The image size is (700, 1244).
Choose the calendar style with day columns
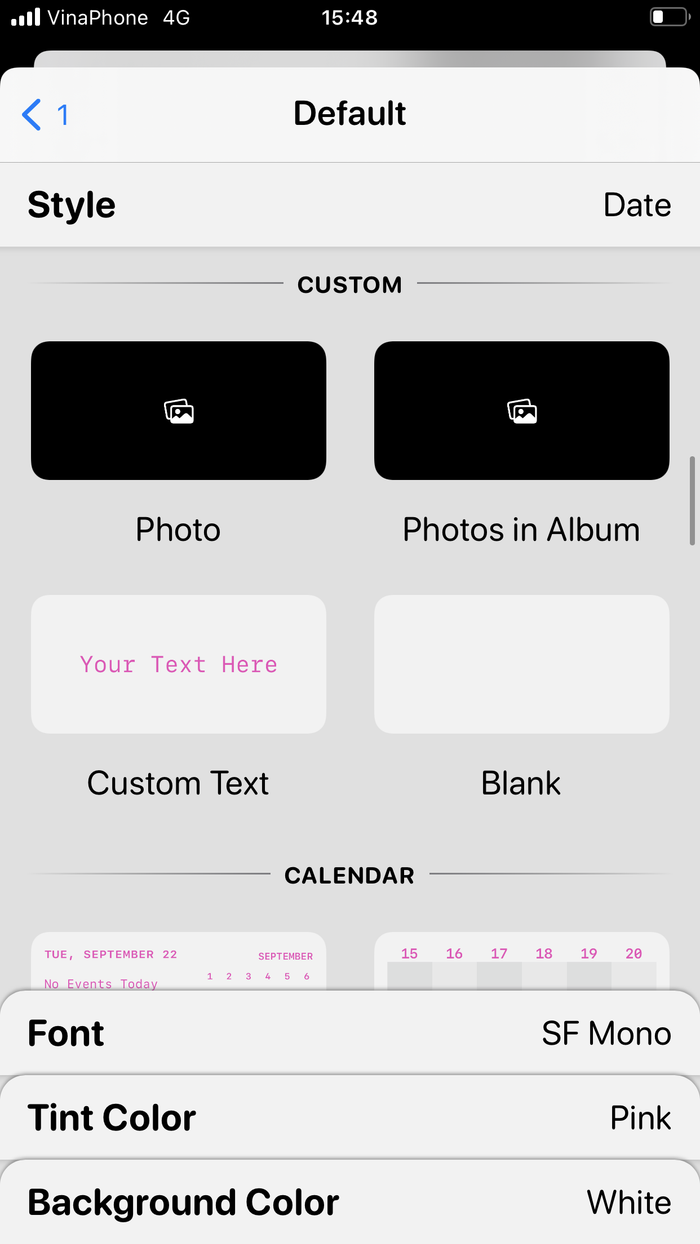point(521,962)
